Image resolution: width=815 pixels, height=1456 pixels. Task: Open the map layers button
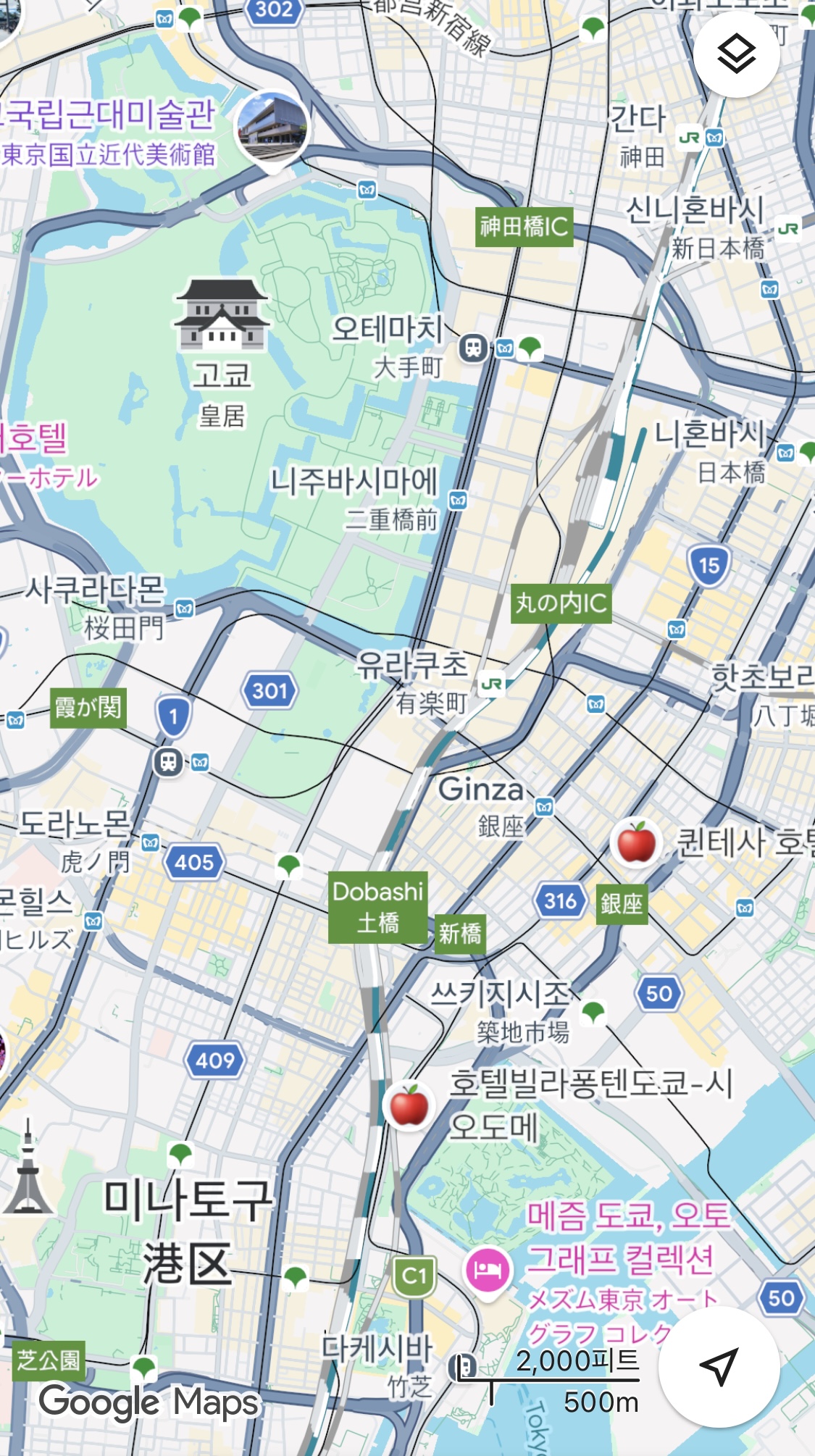coord(736,54)
